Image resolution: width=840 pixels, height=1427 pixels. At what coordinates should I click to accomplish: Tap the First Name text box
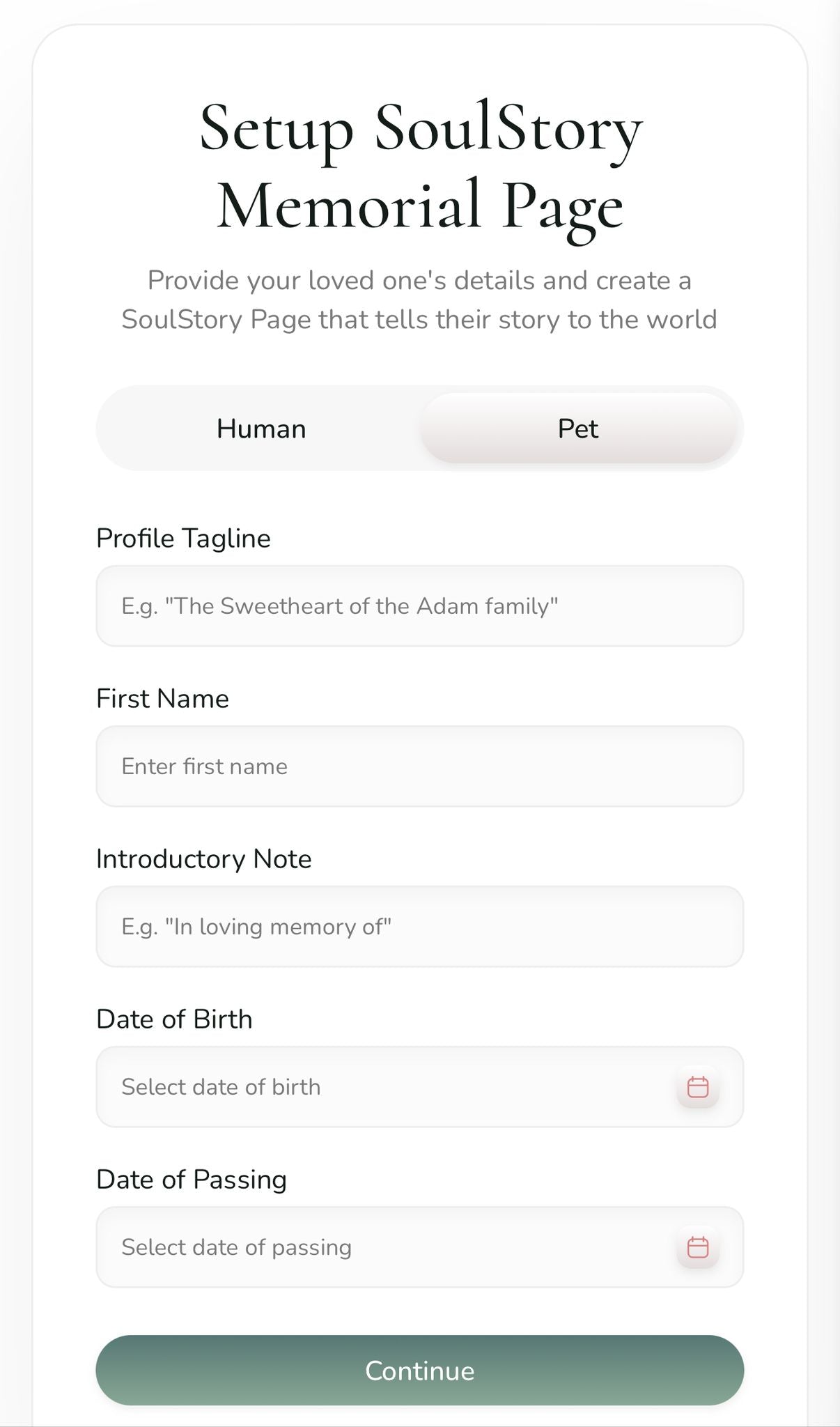[420, 766]
